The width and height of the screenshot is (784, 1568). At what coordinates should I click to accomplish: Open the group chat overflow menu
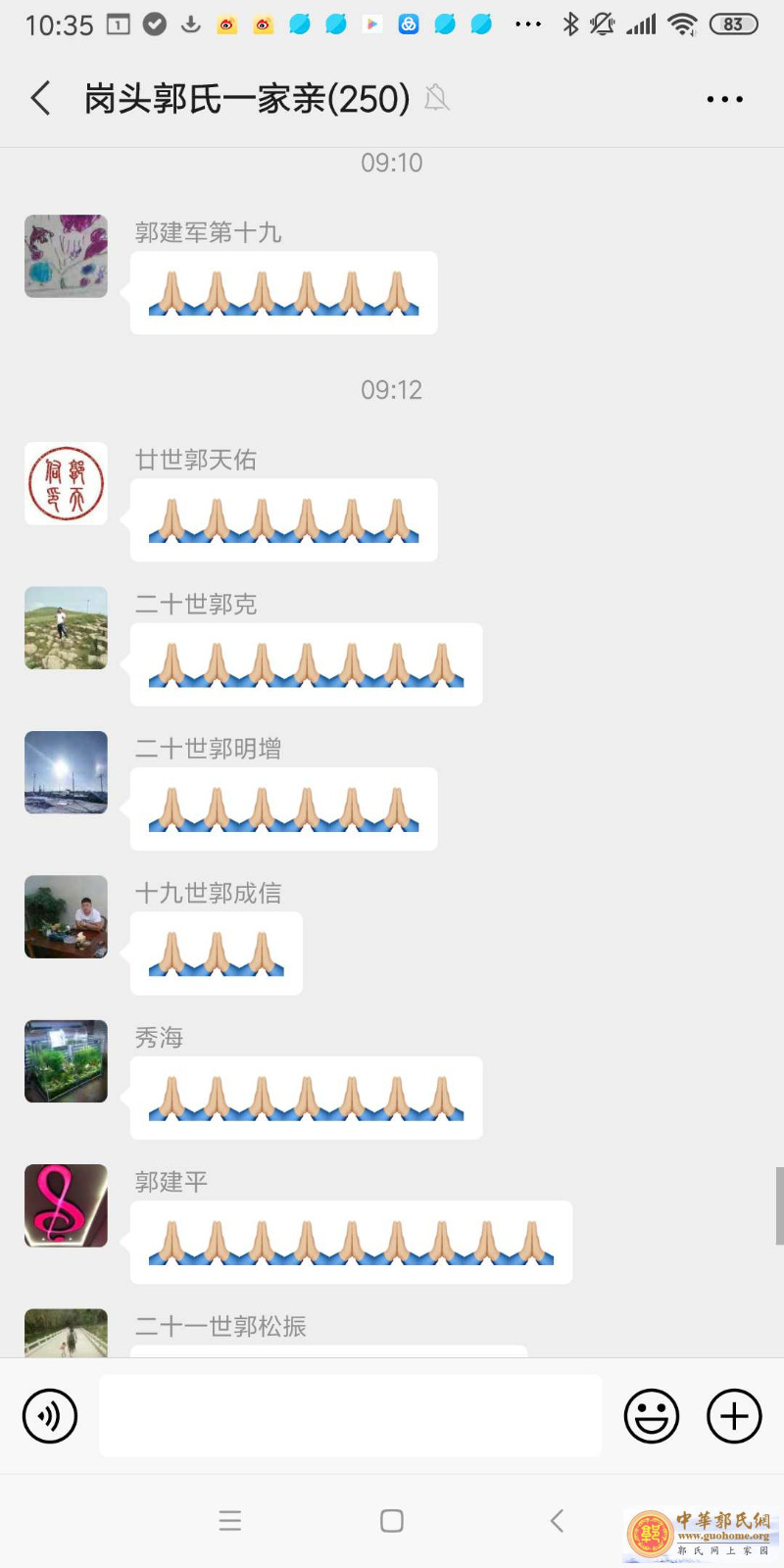(x=724, y=99)
